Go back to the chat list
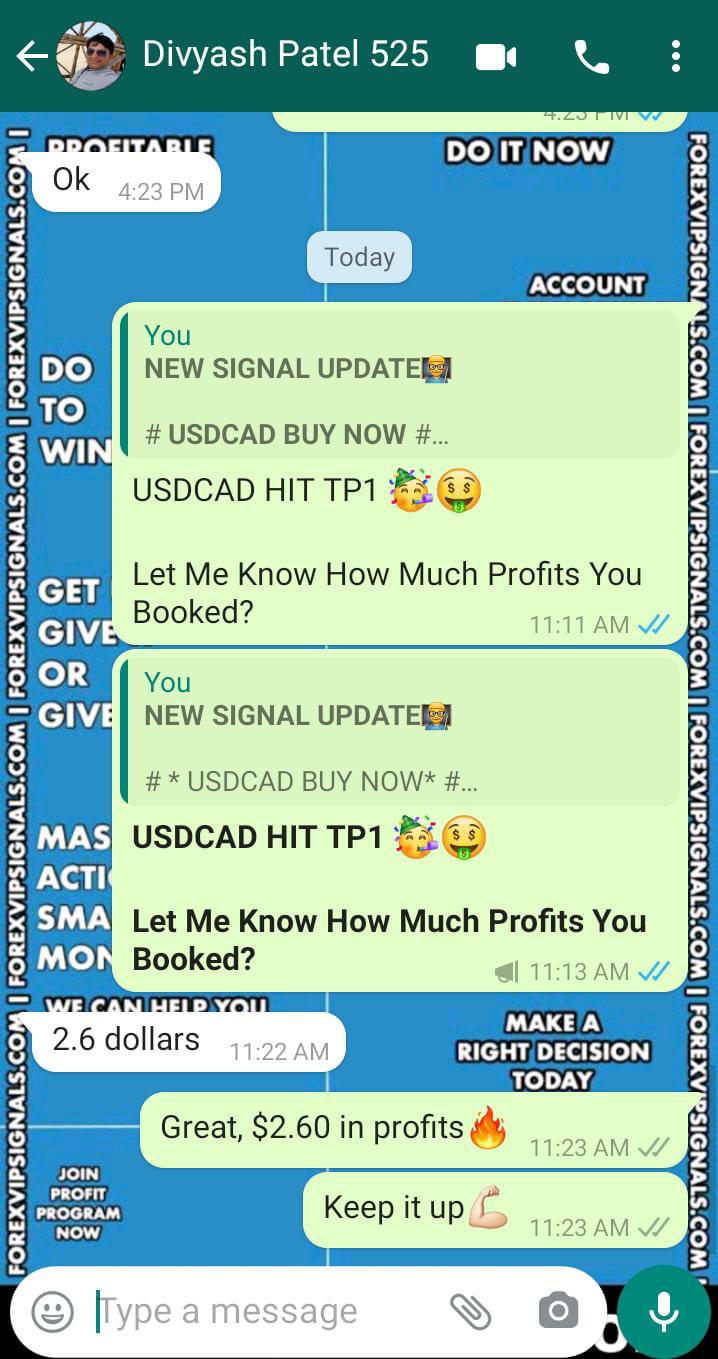The width and height of the screenshot is (718, 1359). [32, 56]
